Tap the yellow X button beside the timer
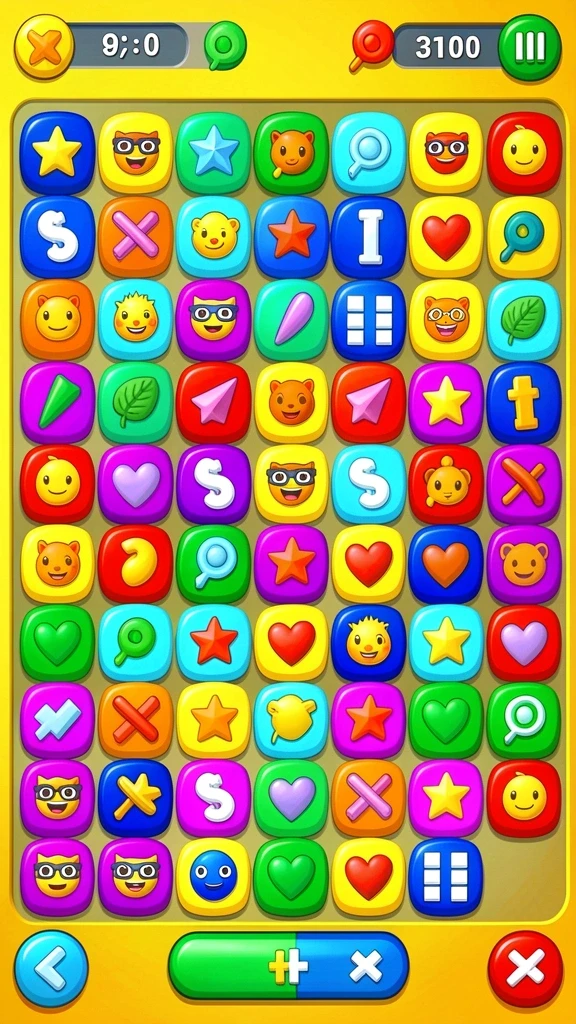Screen dimensions: 576x1024 click(x=44, y=46)
